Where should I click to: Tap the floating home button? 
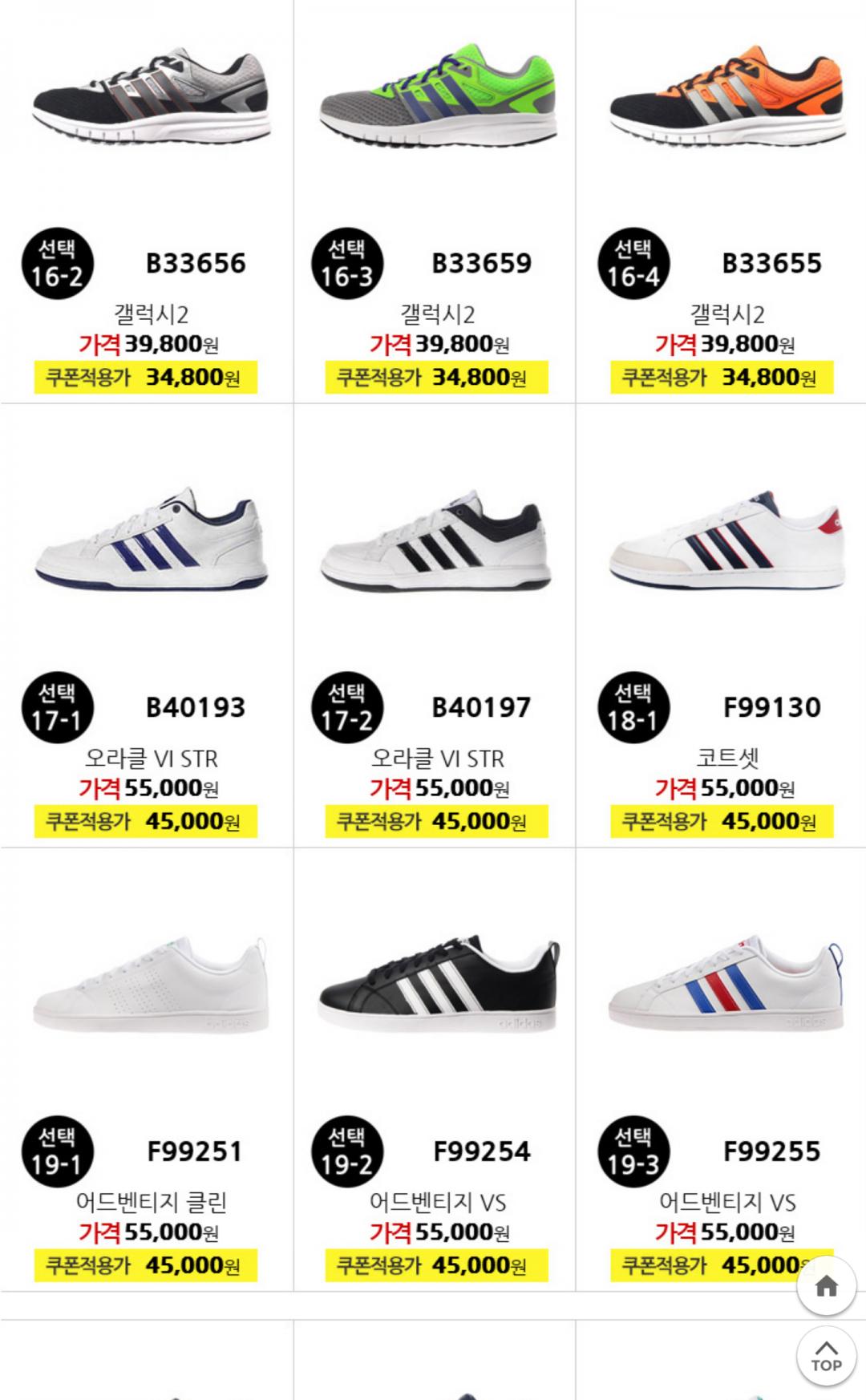pyautogui.click(x=826, y=1286)
